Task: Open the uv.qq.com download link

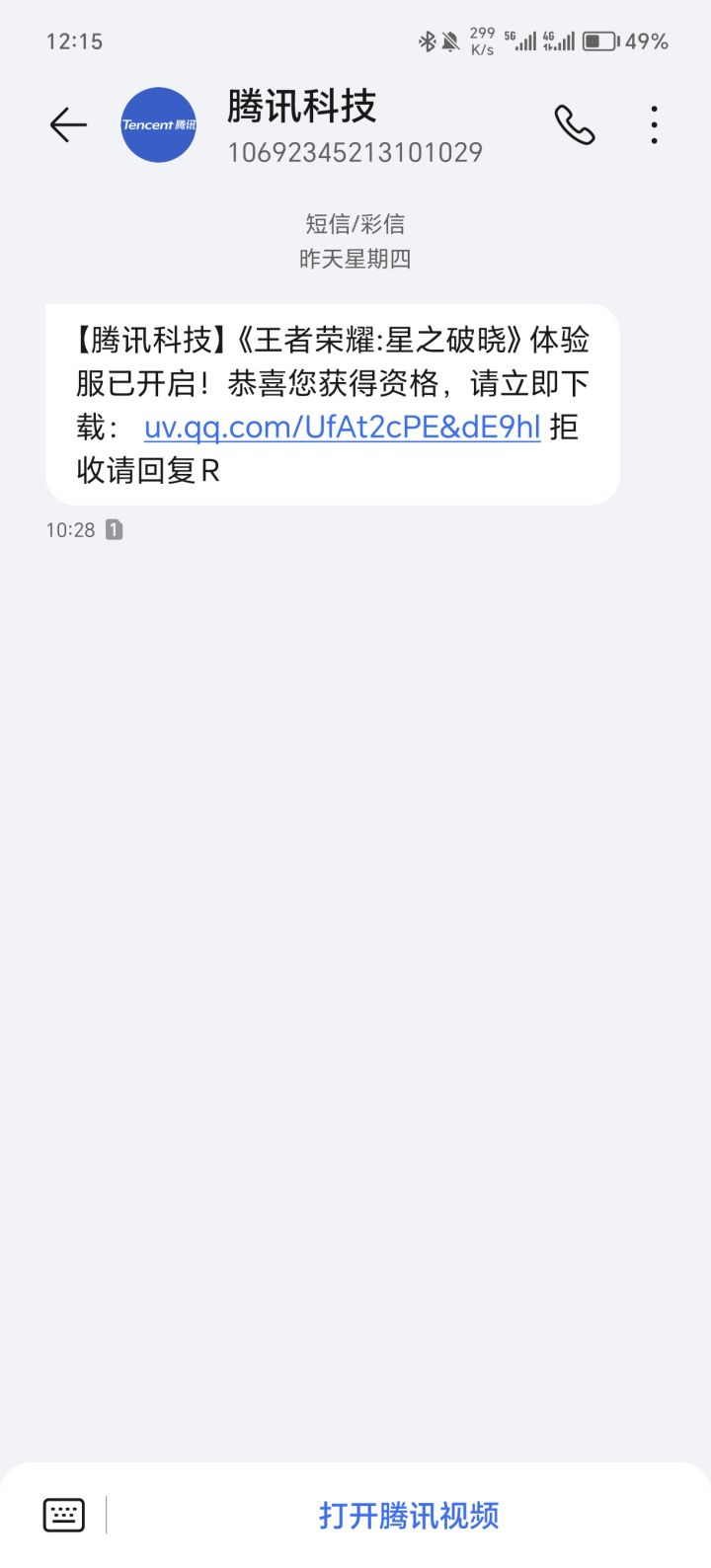Action: click(343, 428)
